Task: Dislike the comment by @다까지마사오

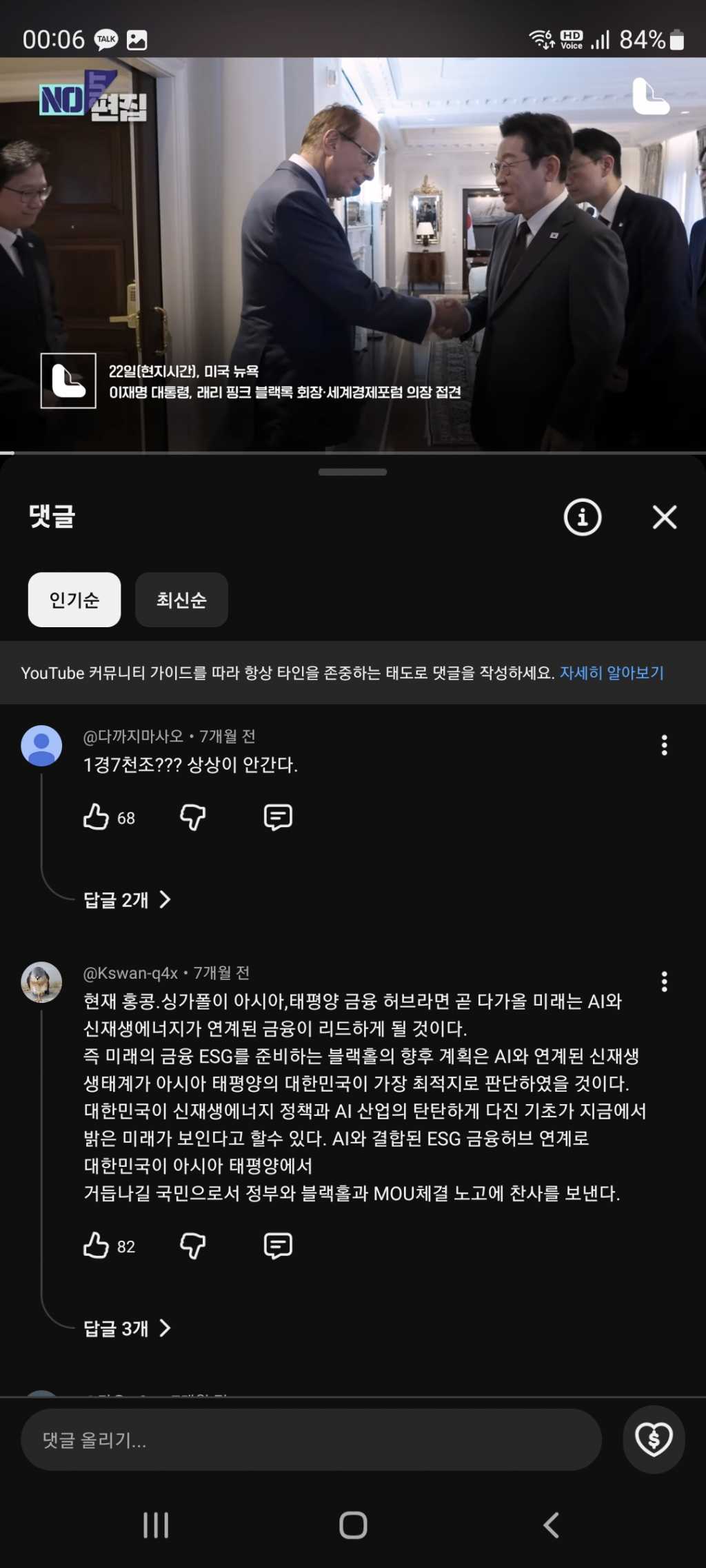Action: coord(193,817)
